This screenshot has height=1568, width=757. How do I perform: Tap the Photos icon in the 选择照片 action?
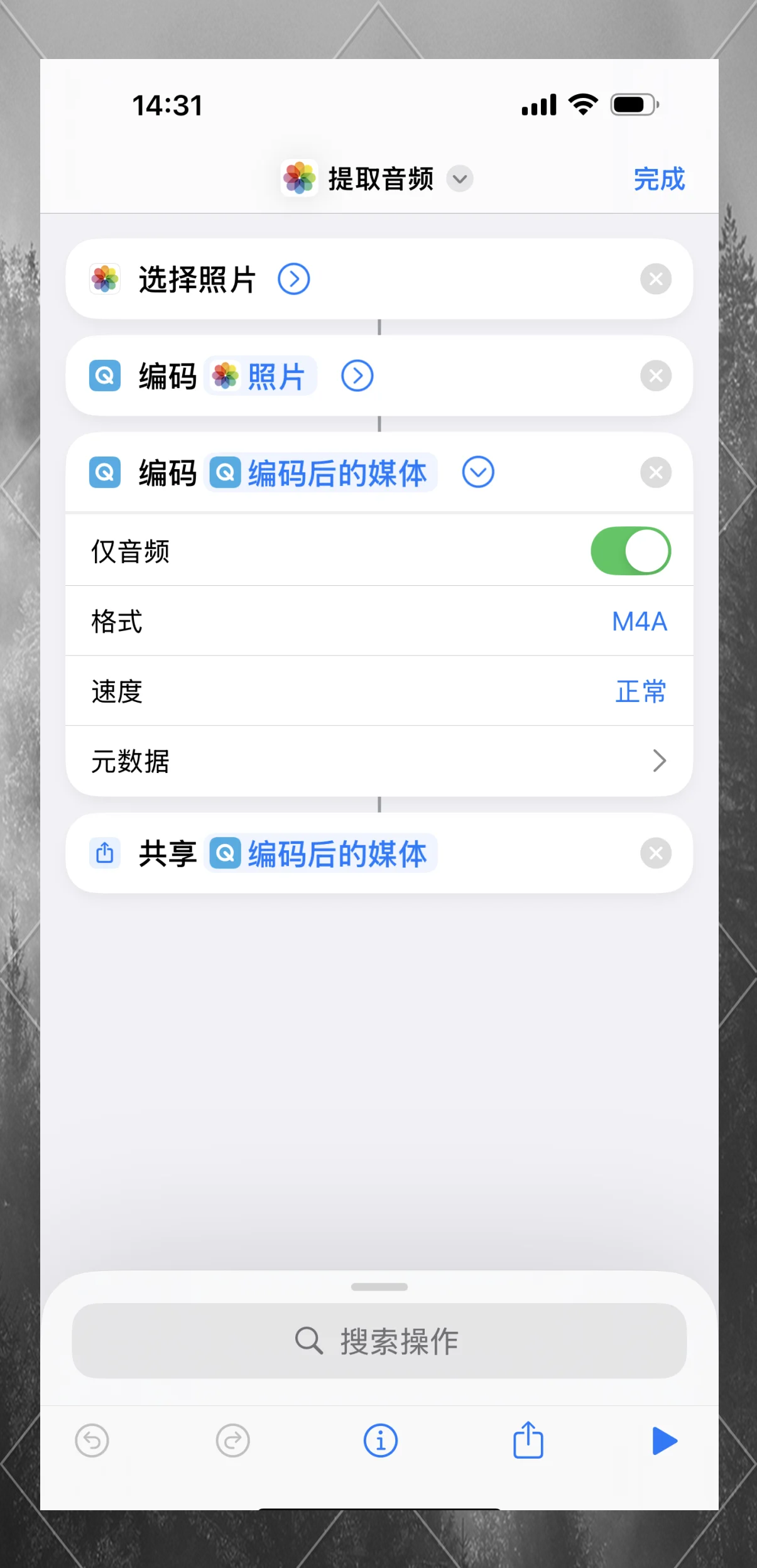[104, 279]
